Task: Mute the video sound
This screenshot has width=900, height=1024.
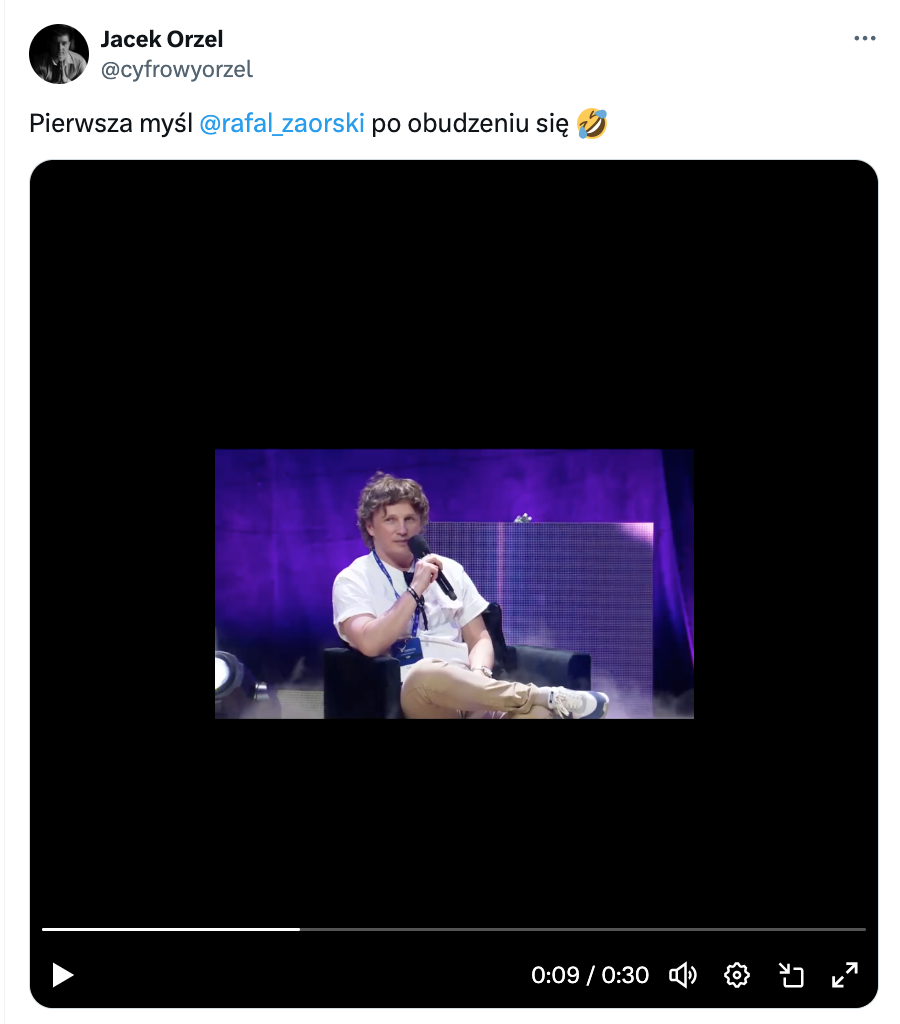Action: point(683,975)
